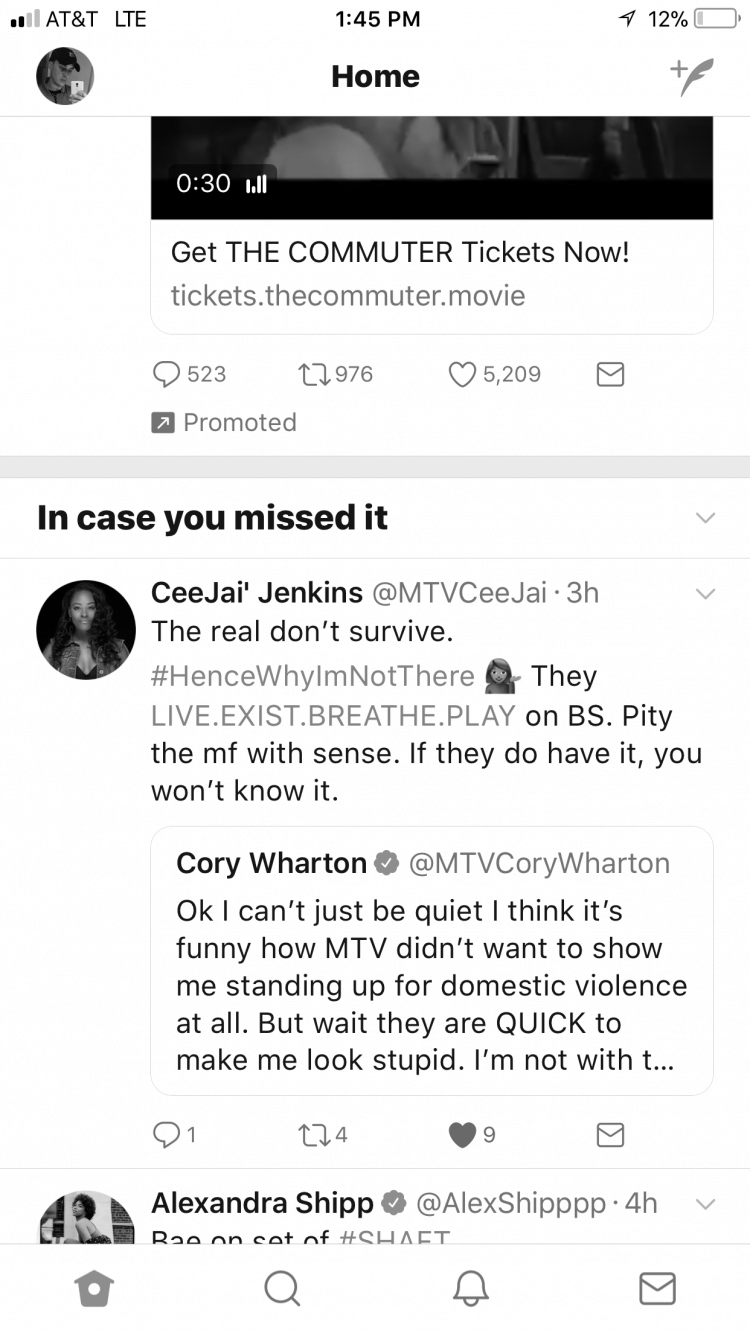Compose a new tweet
The image size is (750, 1333).
[692, 77]
